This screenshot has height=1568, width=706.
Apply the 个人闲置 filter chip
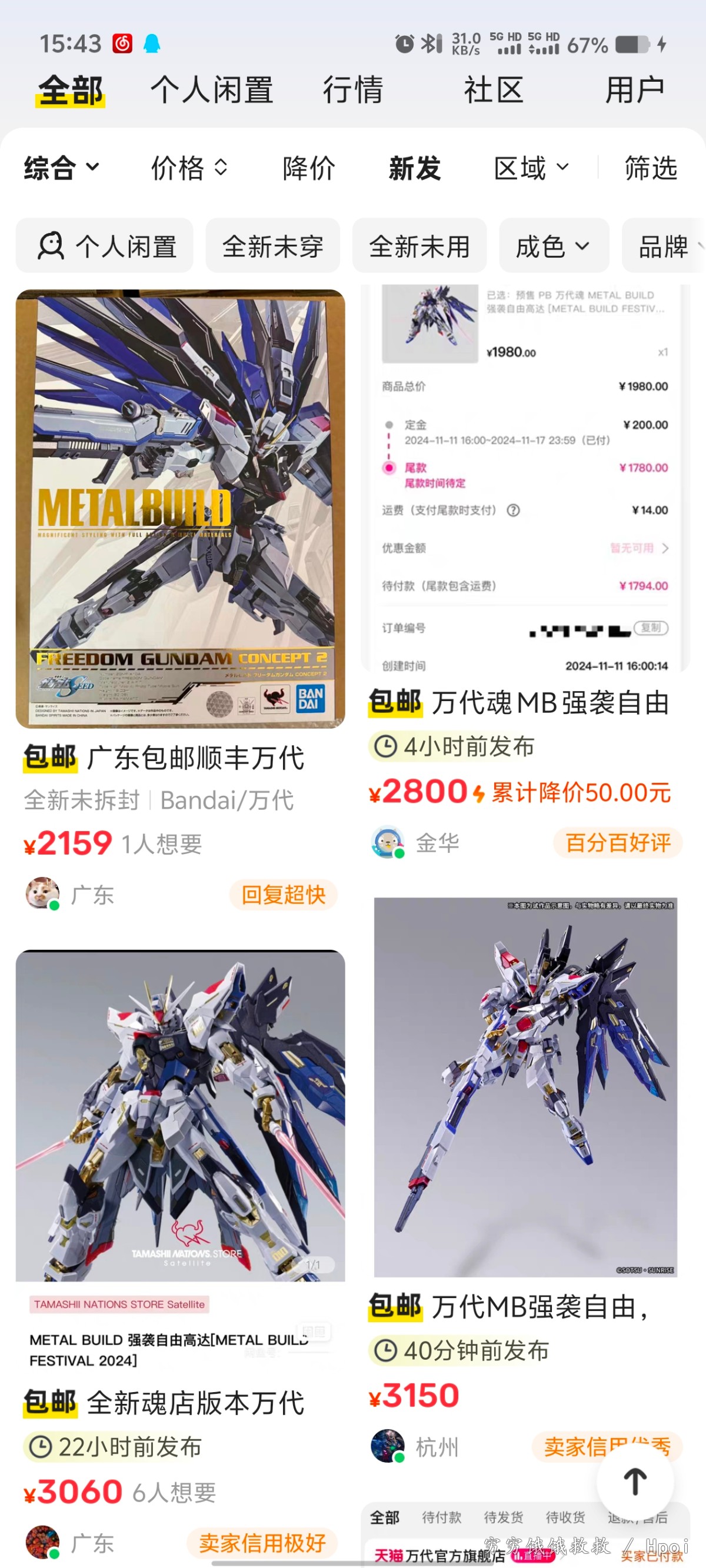click(105, 246)
